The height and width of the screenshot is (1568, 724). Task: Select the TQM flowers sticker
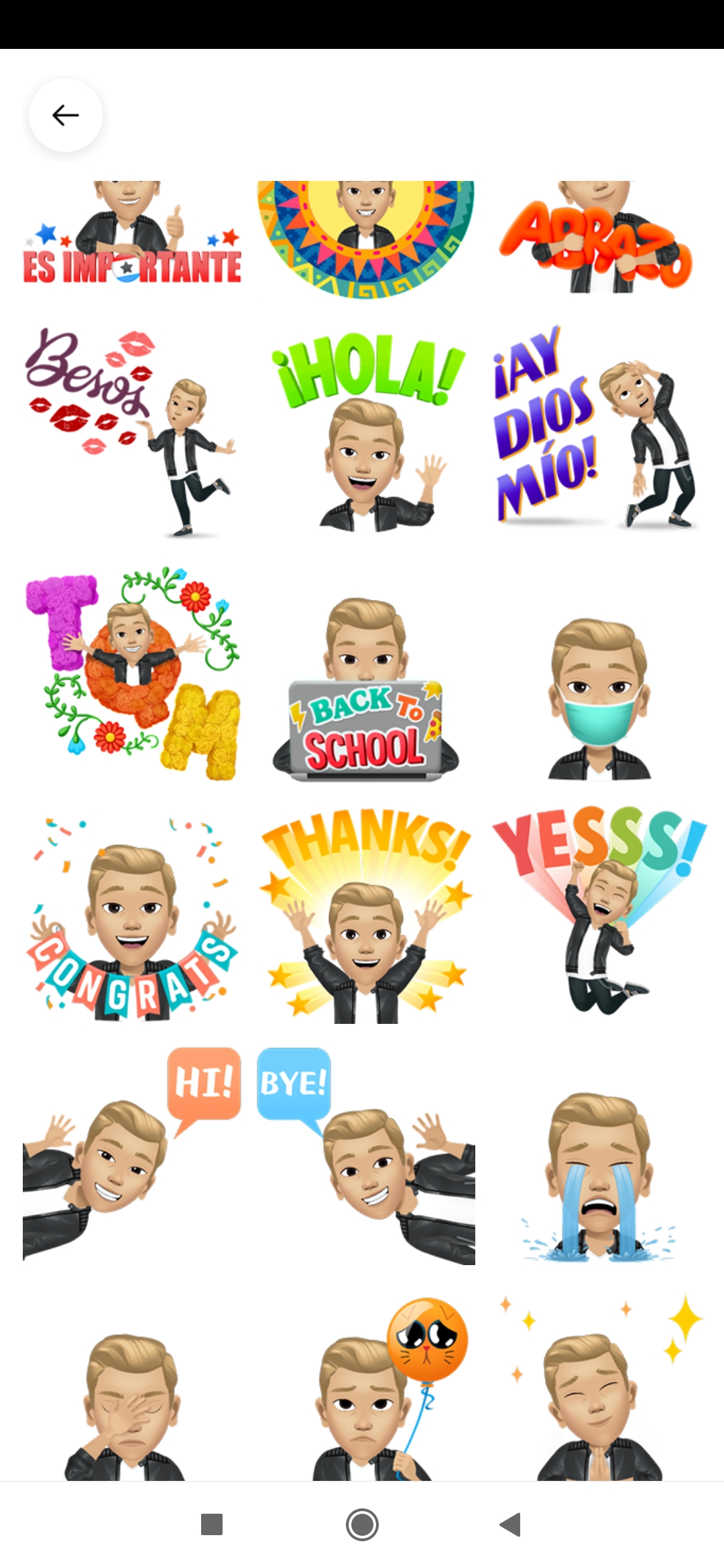[132, 673]
